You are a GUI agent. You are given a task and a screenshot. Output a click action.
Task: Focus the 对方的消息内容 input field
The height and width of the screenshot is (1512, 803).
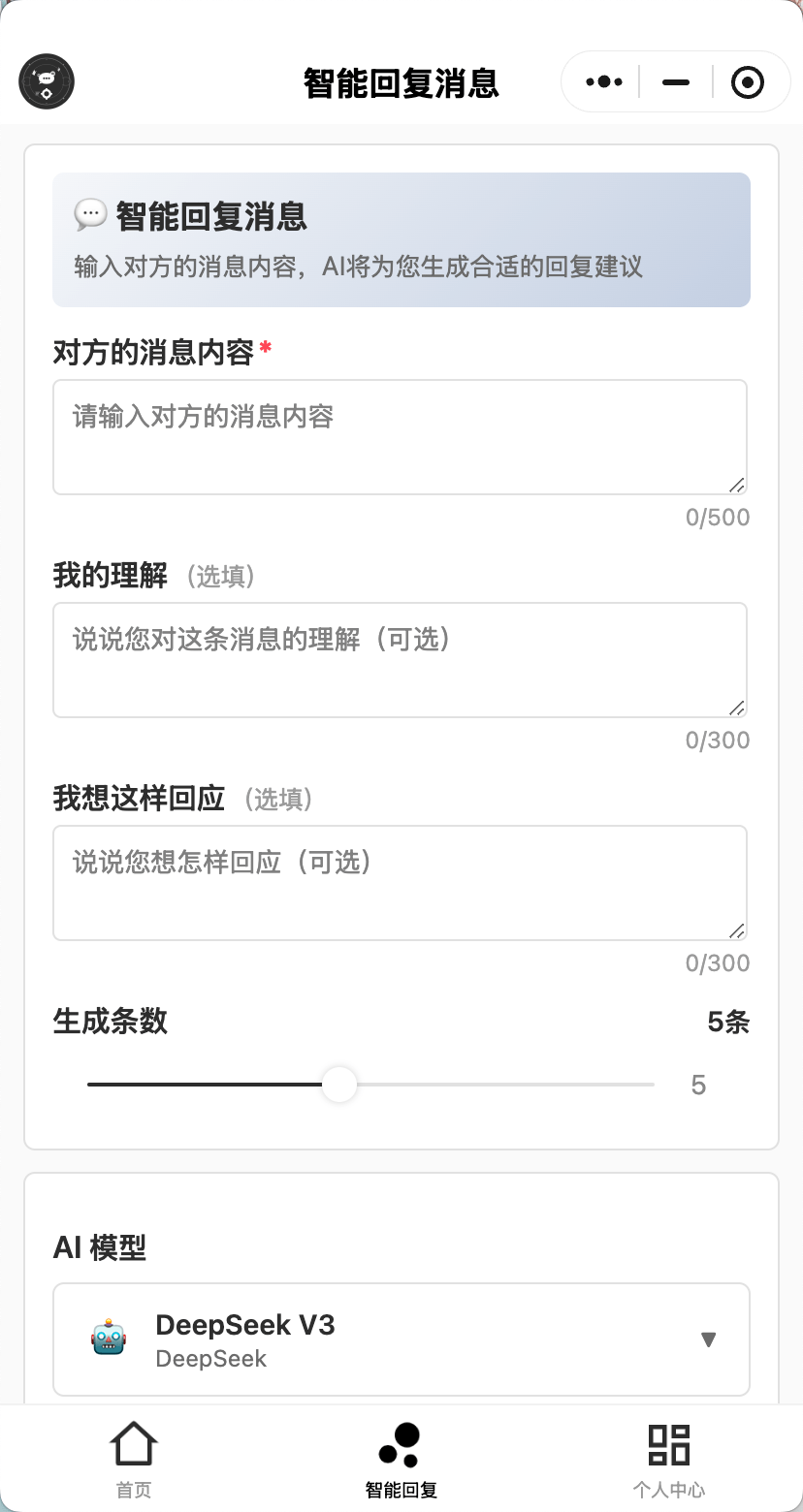point(401,436)
